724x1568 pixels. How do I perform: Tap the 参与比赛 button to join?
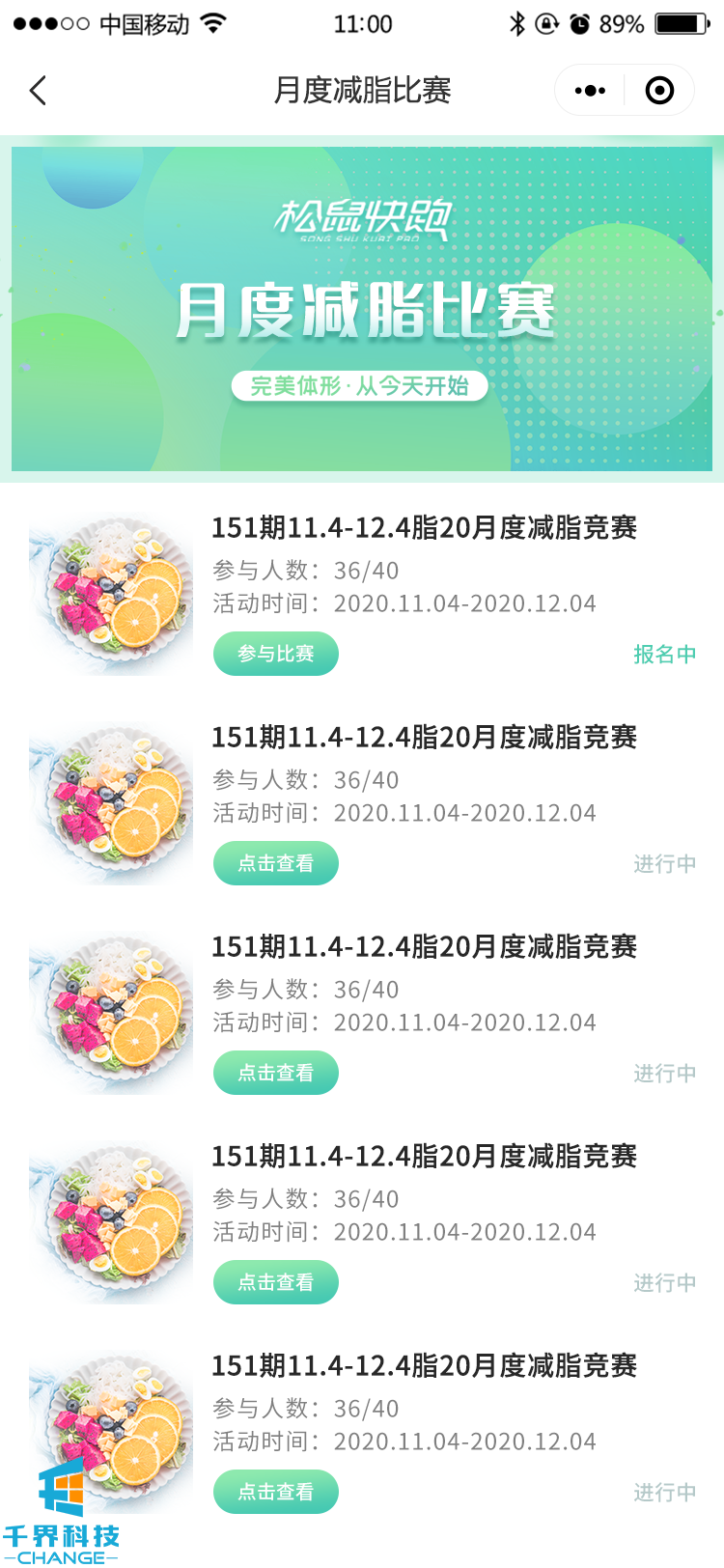coord(276,654)
